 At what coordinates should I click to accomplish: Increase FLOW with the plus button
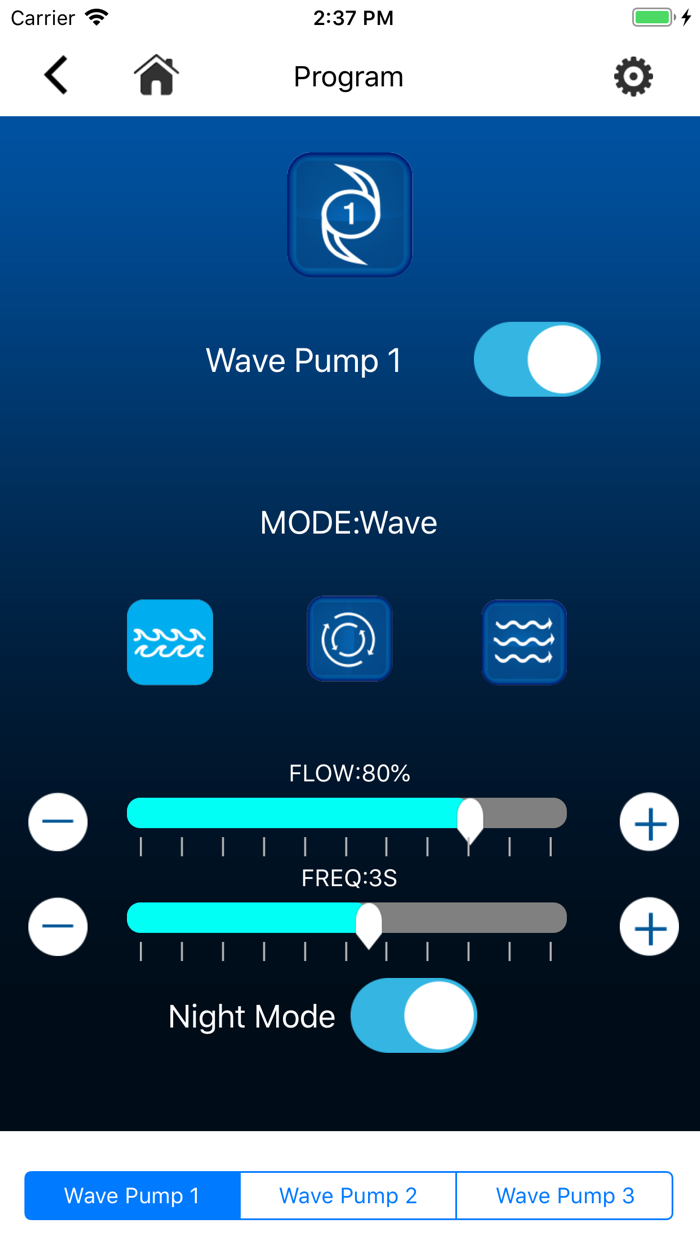pos(650,823)
